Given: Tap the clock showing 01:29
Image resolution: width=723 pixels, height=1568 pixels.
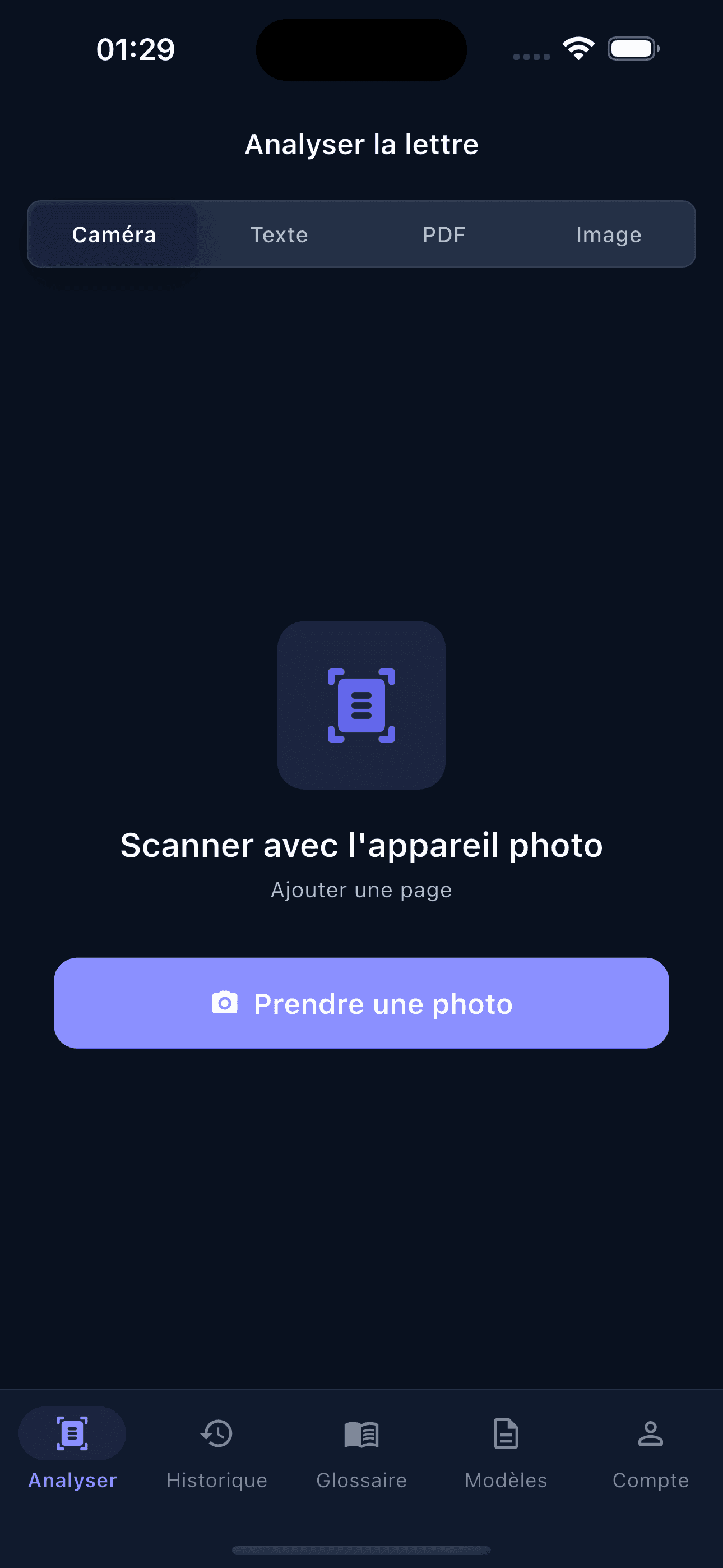Looking at the screenshot, I should 135,49.
